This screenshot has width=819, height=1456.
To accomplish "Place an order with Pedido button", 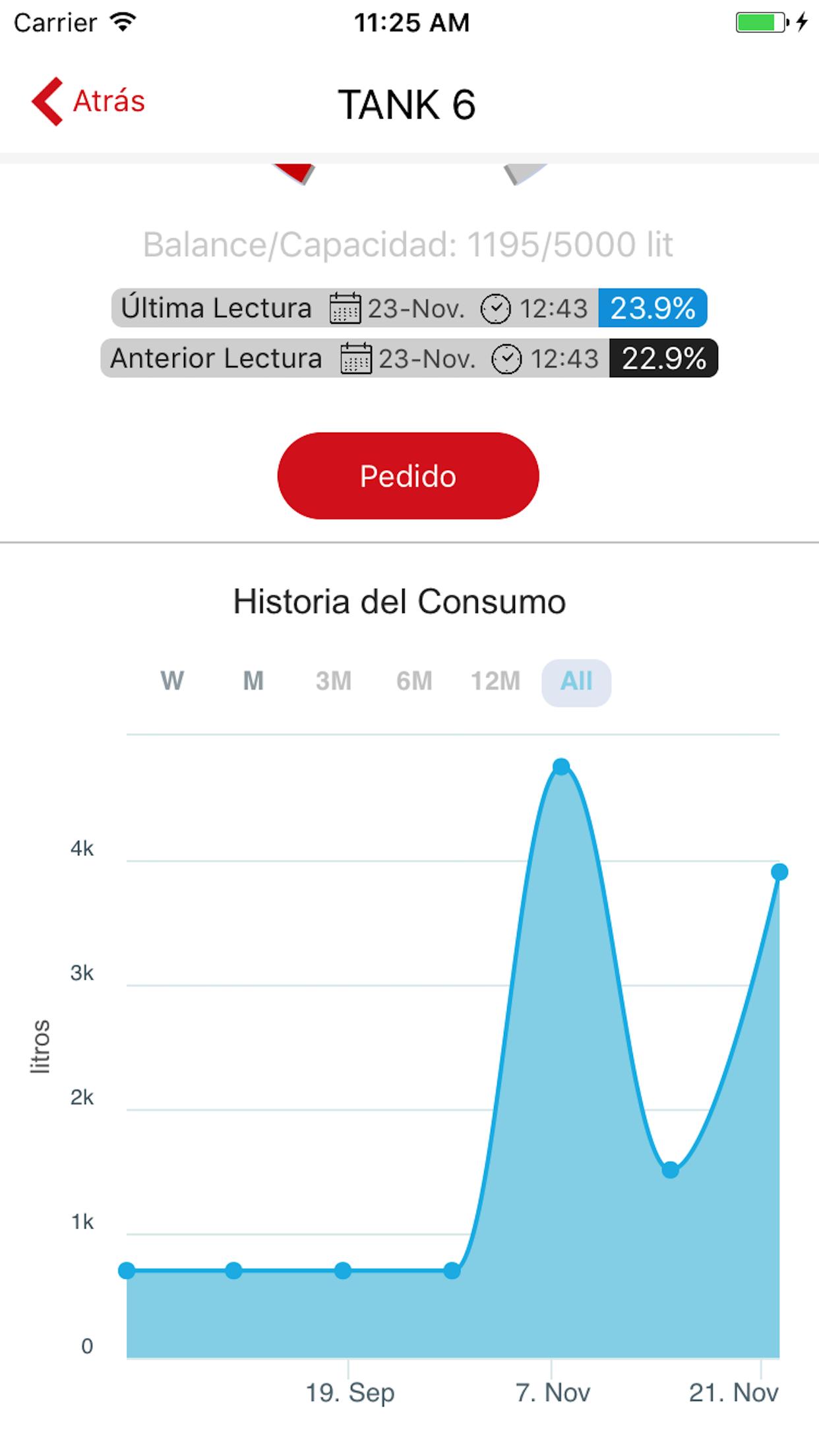I will [x=408, y=476].
